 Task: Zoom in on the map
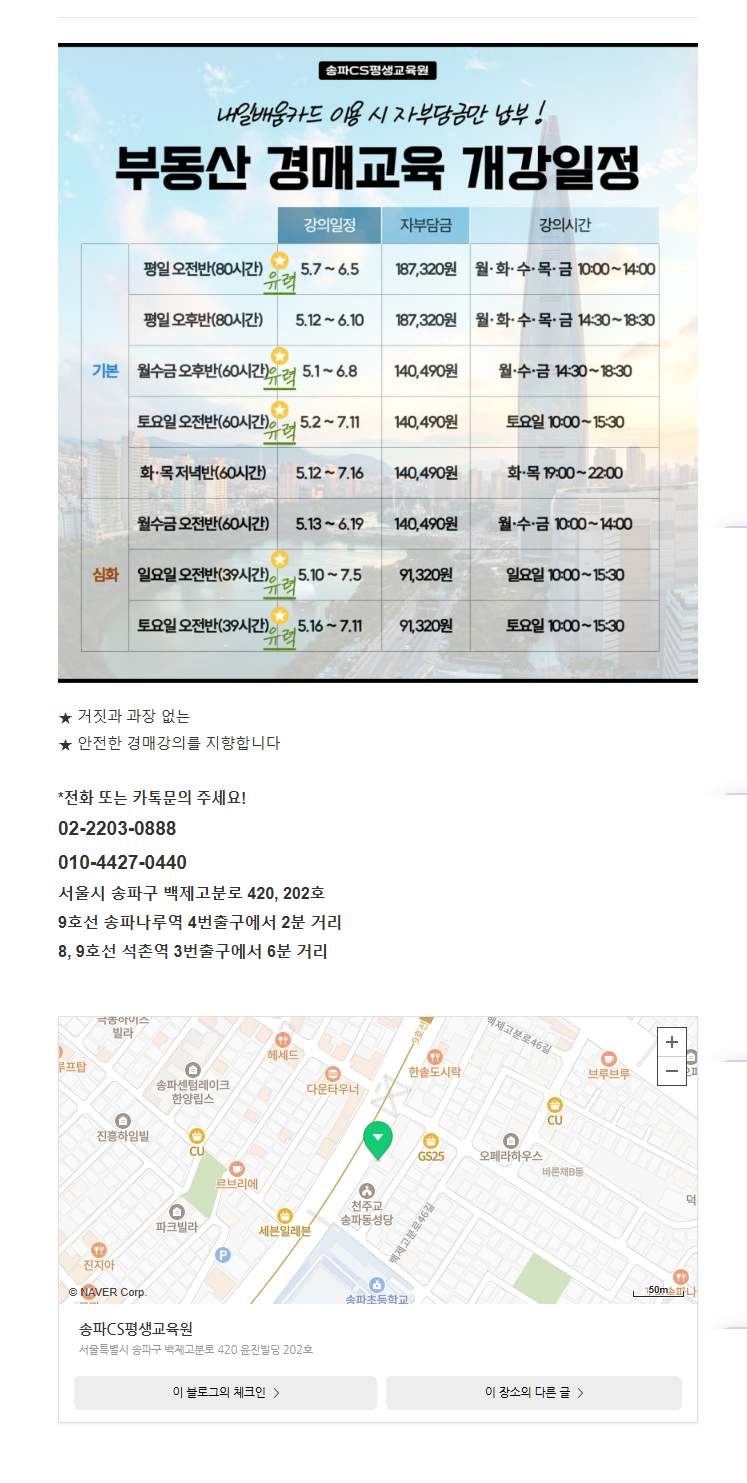[x=672, y=1041]
